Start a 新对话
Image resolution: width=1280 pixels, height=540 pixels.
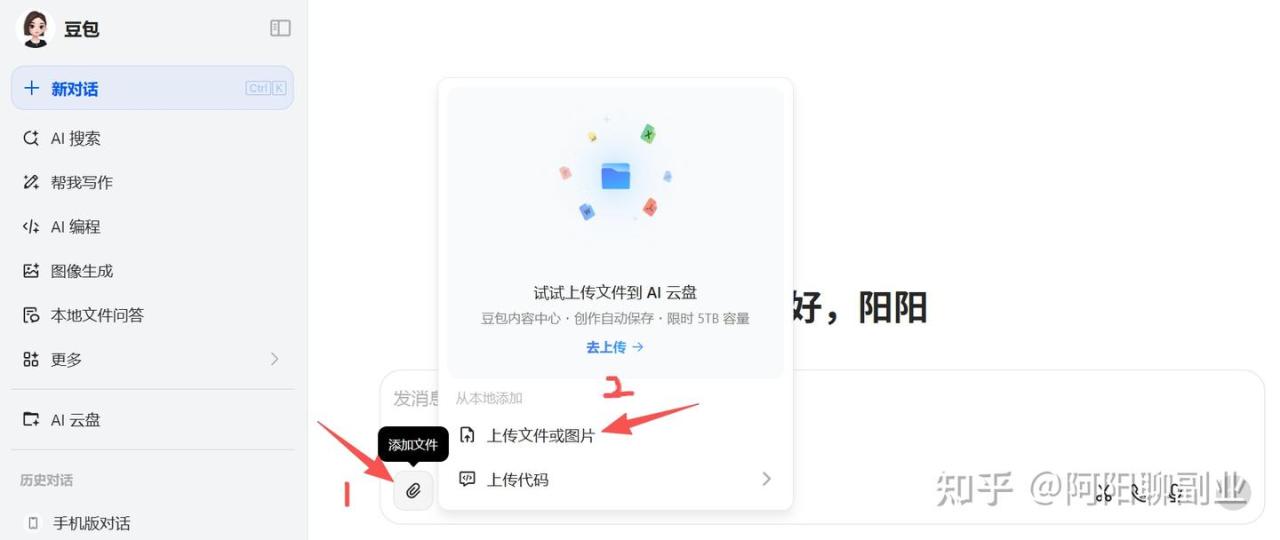pyautogui.click(x=152, y=88)
